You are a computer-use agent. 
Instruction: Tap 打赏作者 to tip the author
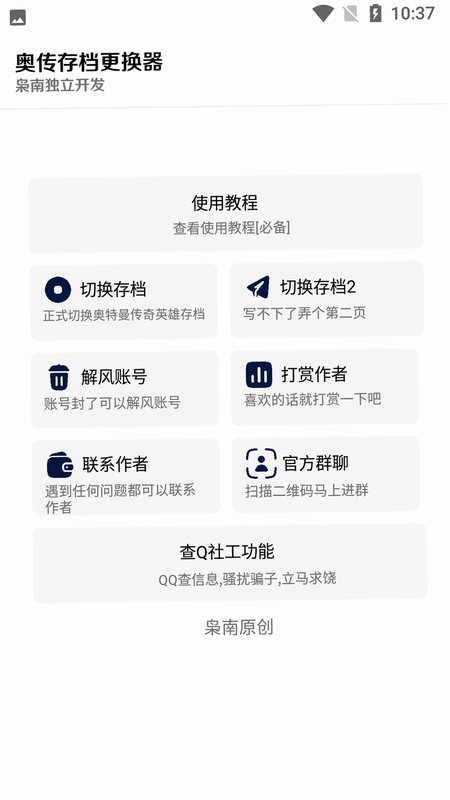(325, 387)
